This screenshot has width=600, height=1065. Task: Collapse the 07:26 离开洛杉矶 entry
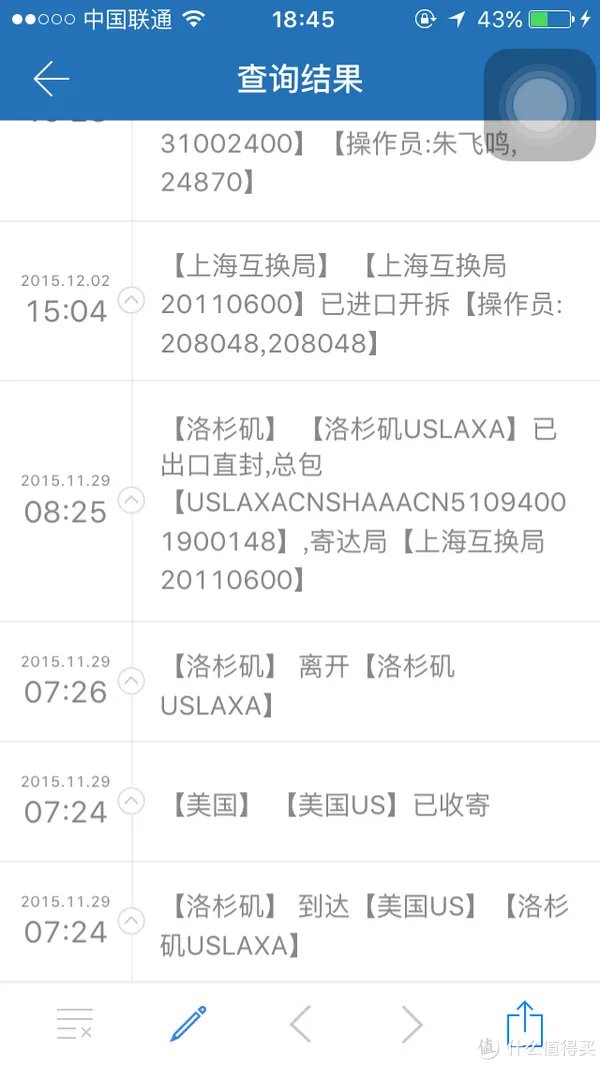131,681
